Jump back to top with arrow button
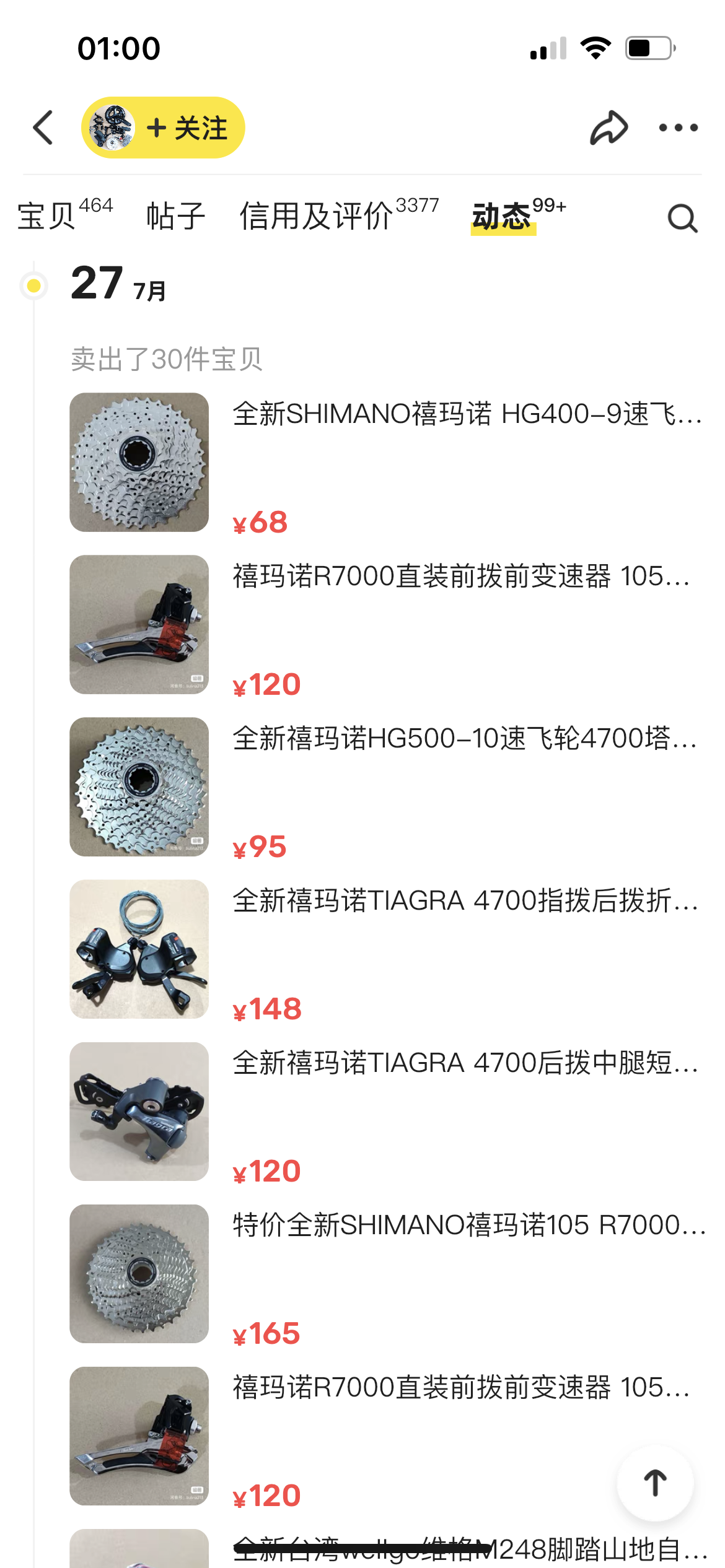The height and width of the screenshot is (1568, 725). (655, 1484)
